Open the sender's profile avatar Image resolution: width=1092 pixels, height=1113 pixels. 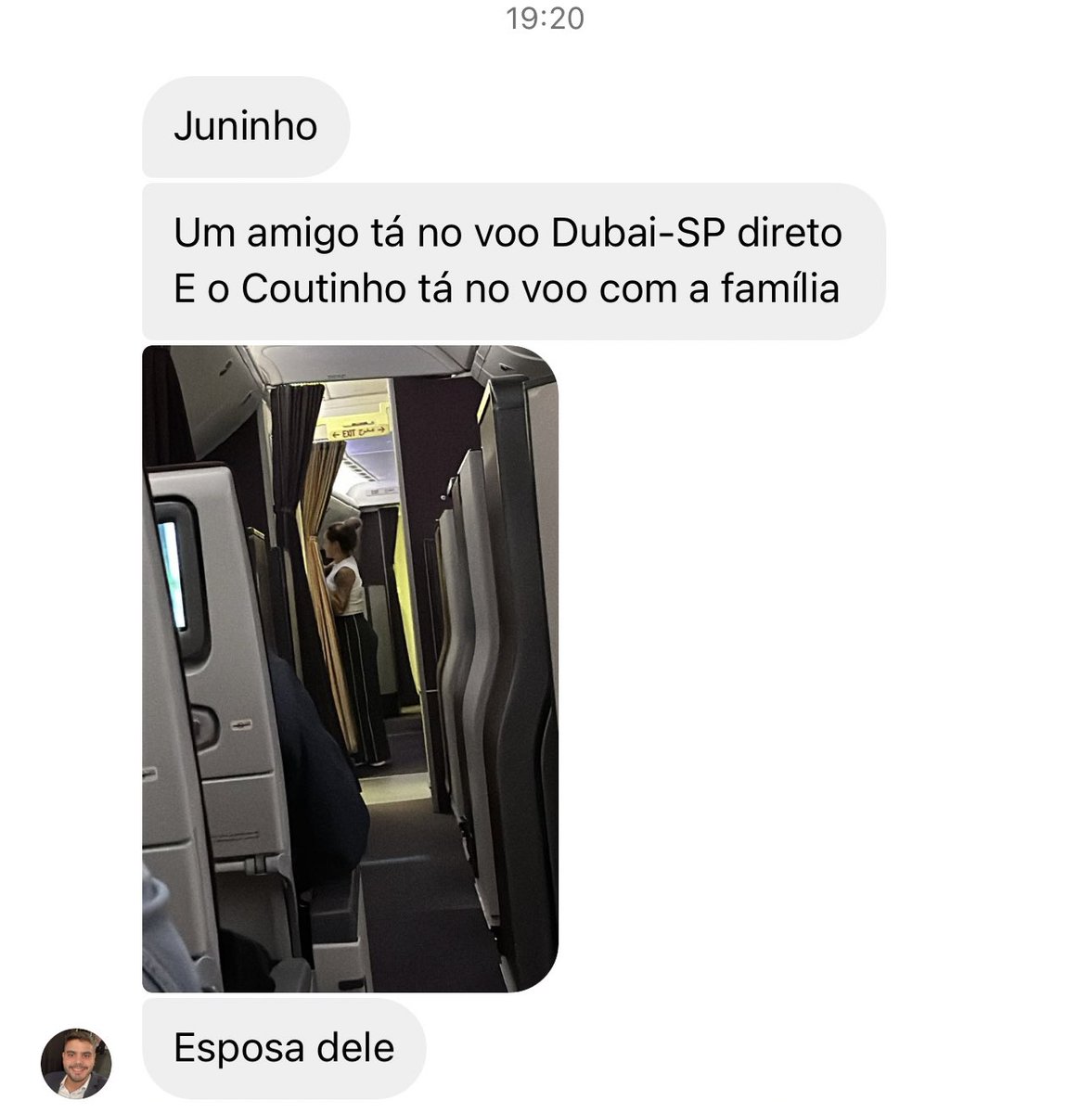(x=76, y=1063)
